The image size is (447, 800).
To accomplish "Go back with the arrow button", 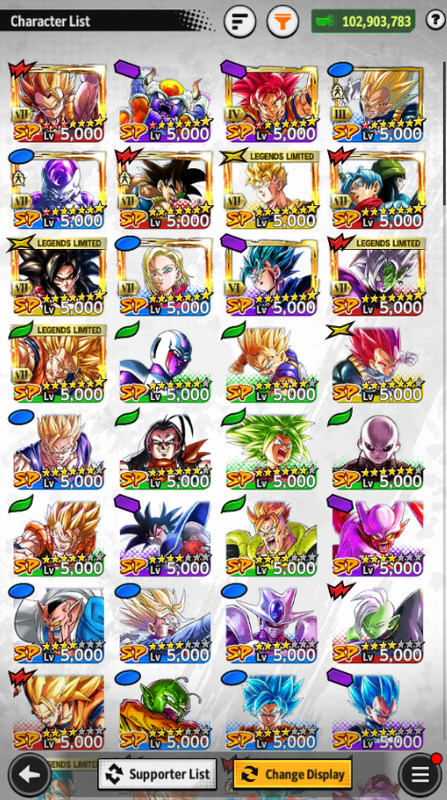I will [30, 774].
